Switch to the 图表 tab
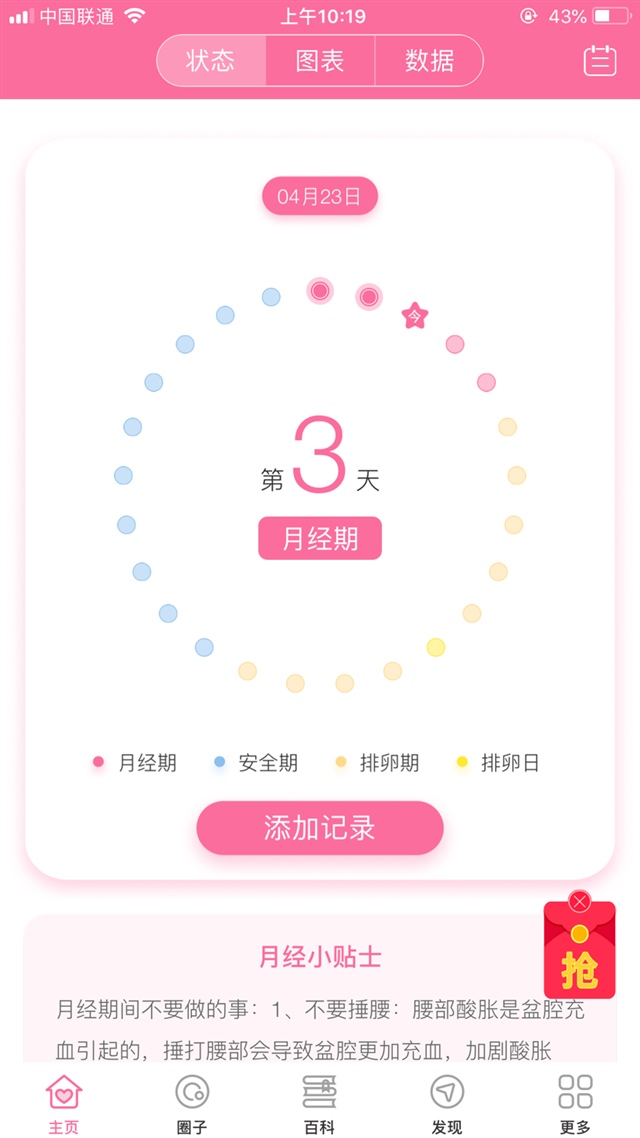This screenshot has width=640, height=1138. click(320, 61)
